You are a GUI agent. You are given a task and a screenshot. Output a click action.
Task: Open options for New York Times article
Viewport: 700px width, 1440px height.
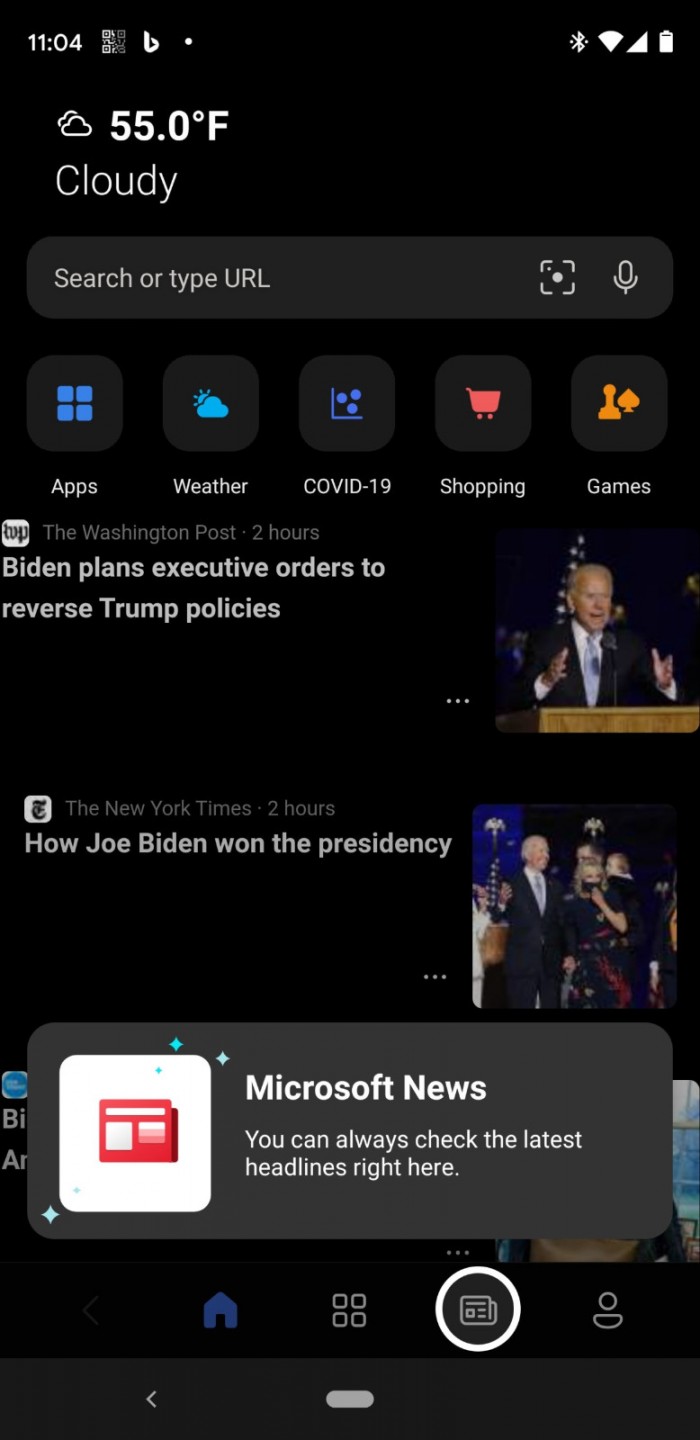[435, 977]
